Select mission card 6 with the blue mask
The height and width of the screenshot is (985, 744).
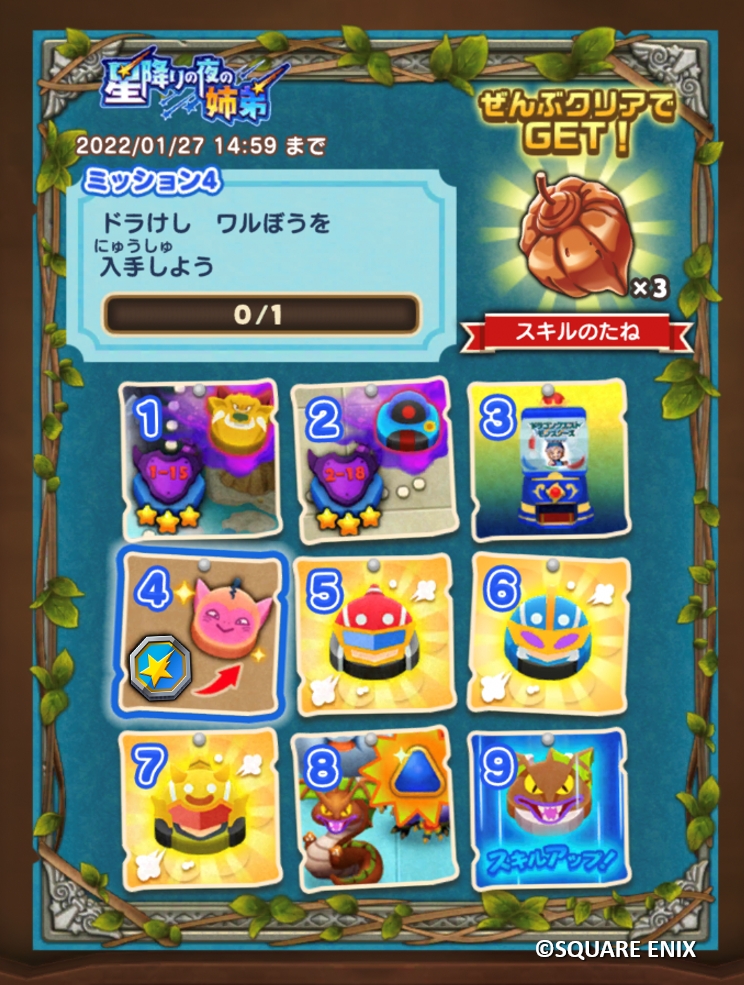click(550, 634)
